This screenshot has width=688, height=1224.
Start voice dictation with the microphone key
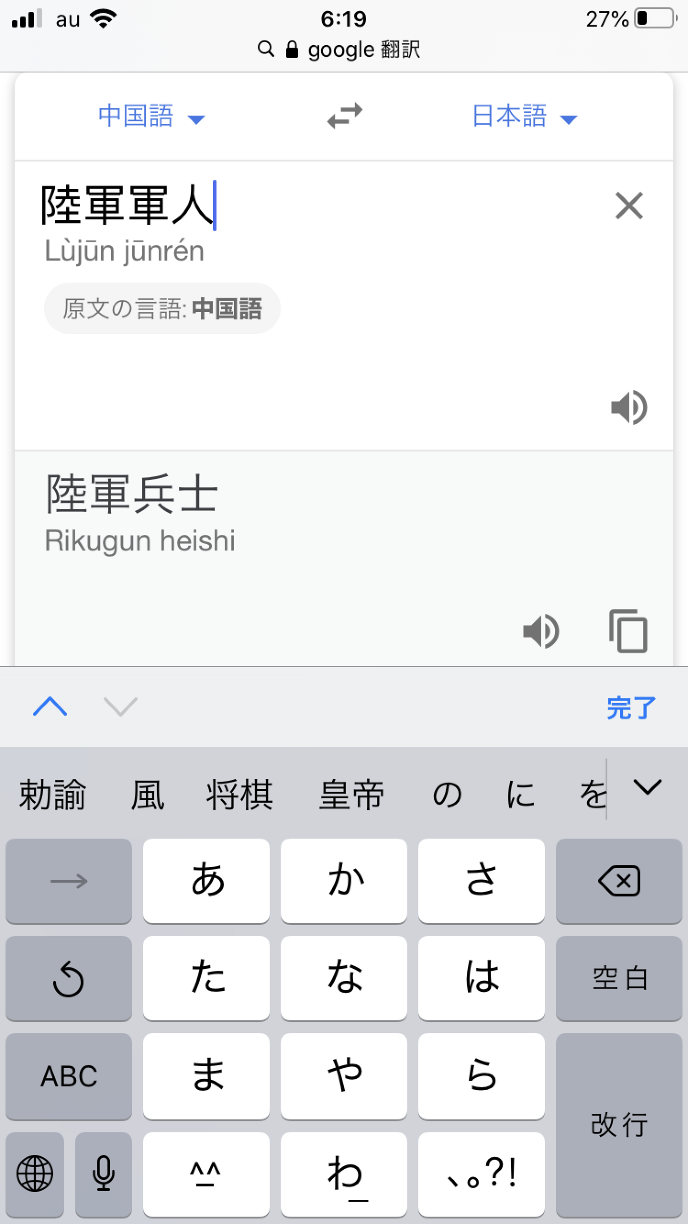[103, 1174]
